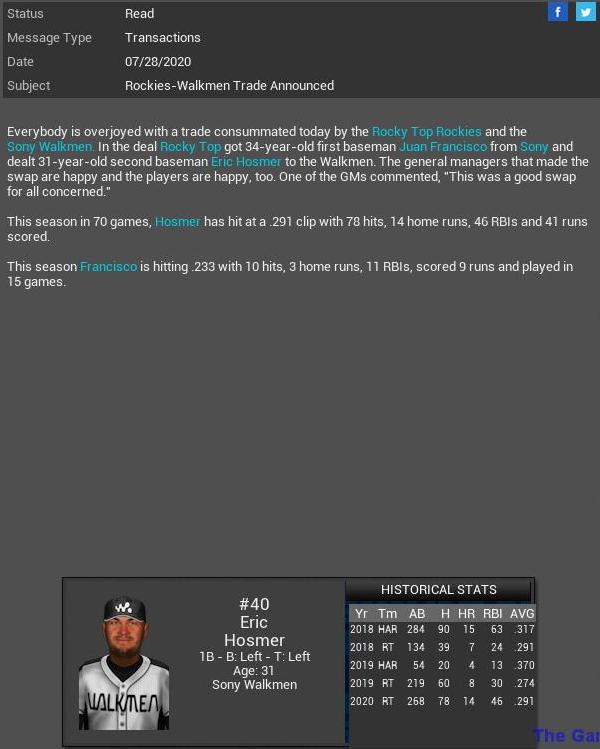Open the Rocky Top Rockies team link
Image resolution: width=600 pixels, height=749 pixels.
pos(426,132)
